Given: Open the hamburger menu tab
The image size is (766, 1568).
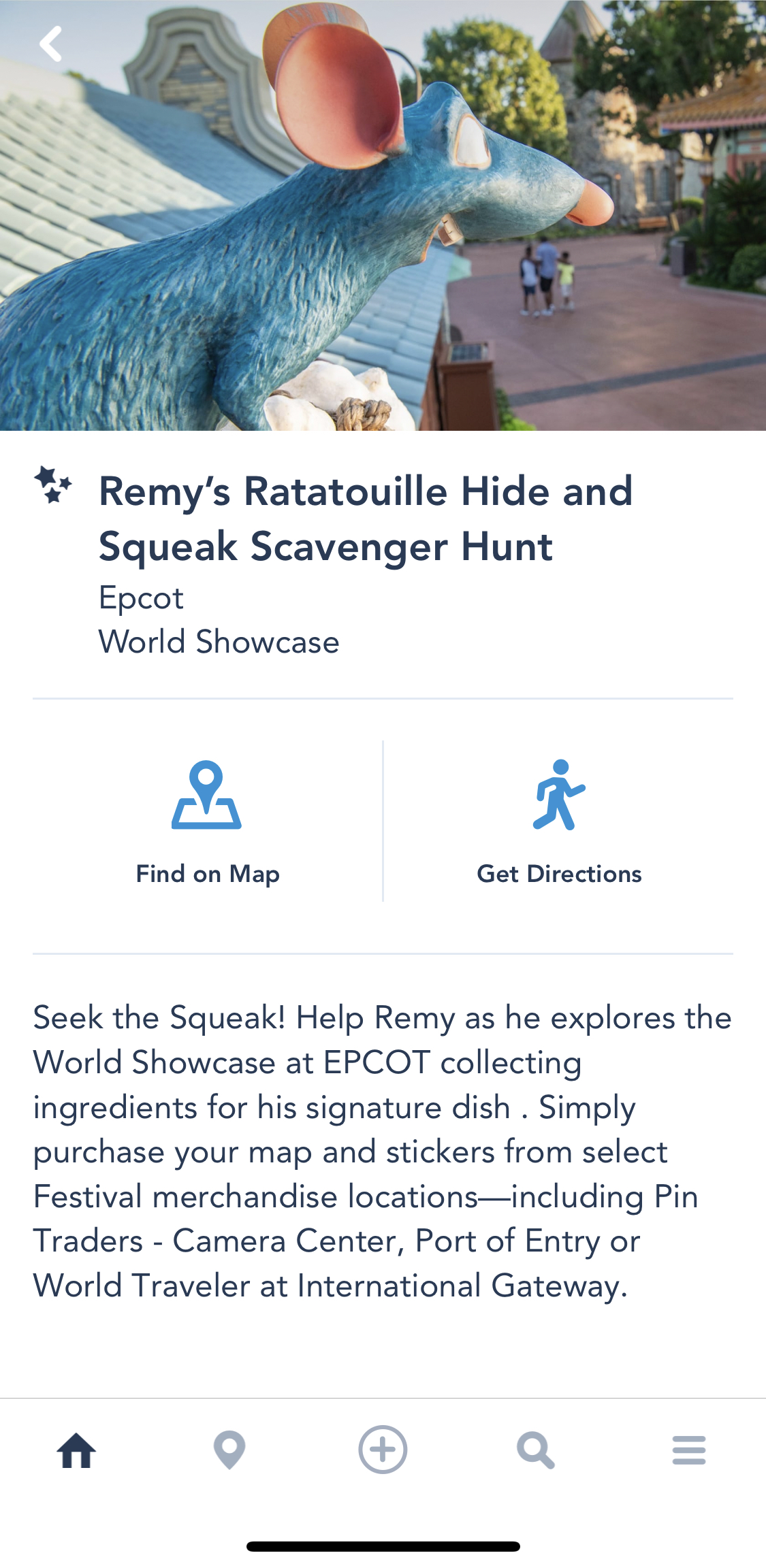Looking at the screenshot, I should [x=688, y=1450].
